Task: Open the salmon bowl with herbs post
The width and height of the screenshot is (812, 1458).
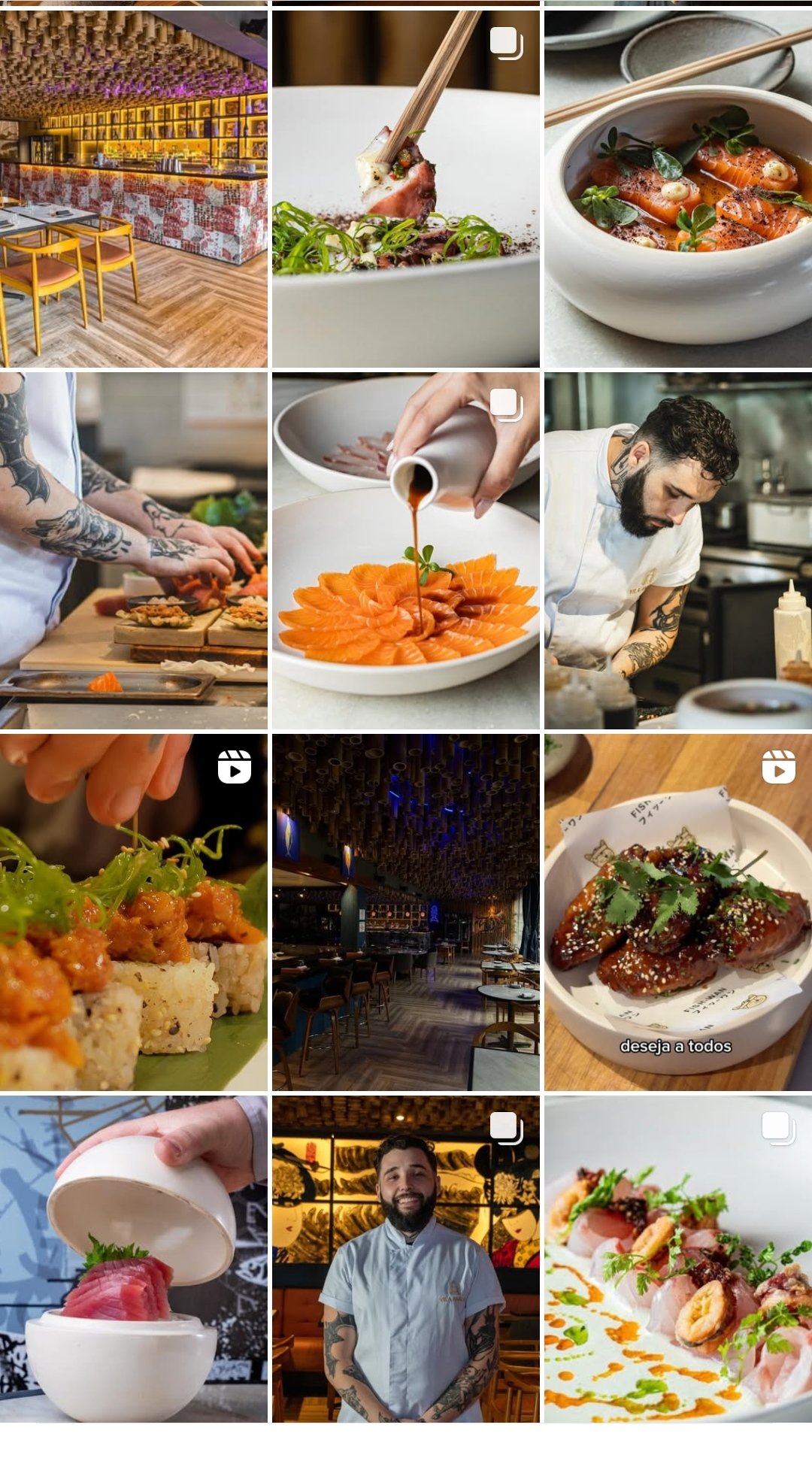Action: [678, 188]
